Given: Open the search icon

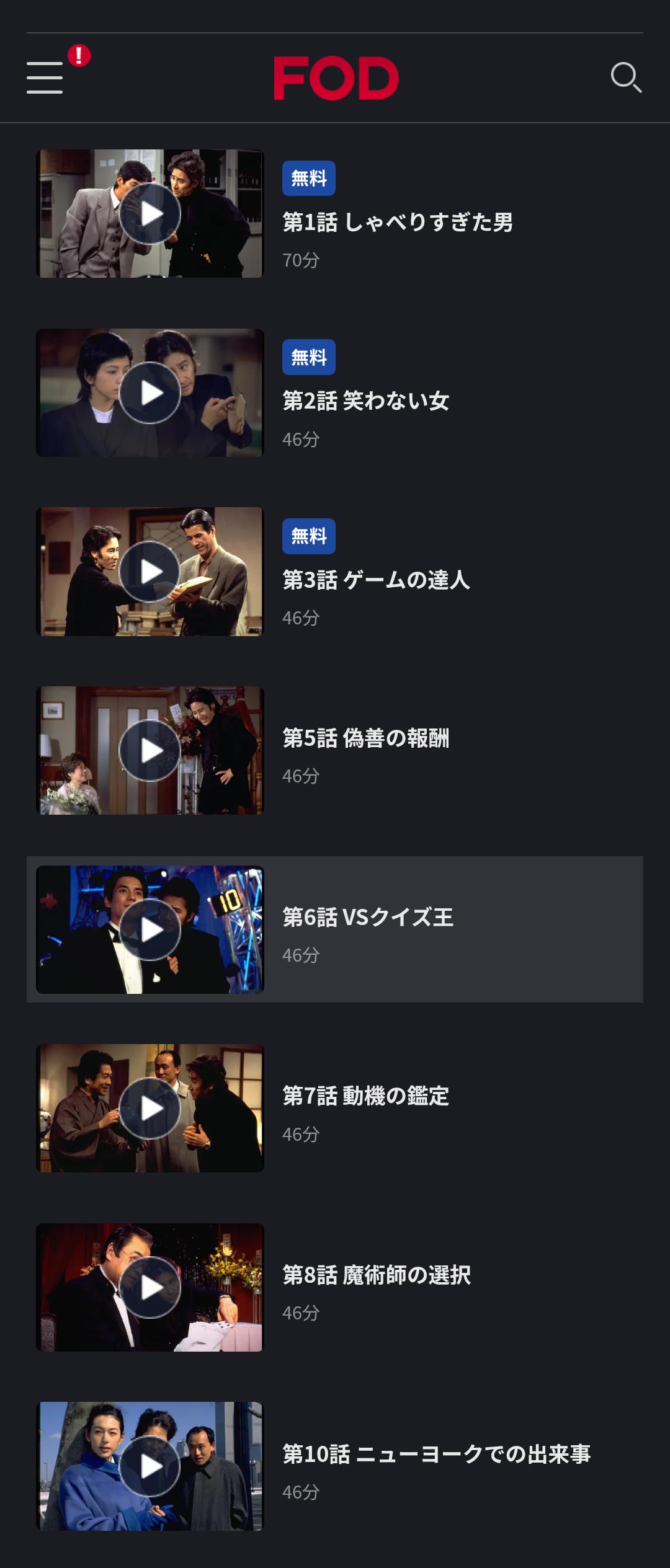Looking at the screenshot, I should point(625,78).
